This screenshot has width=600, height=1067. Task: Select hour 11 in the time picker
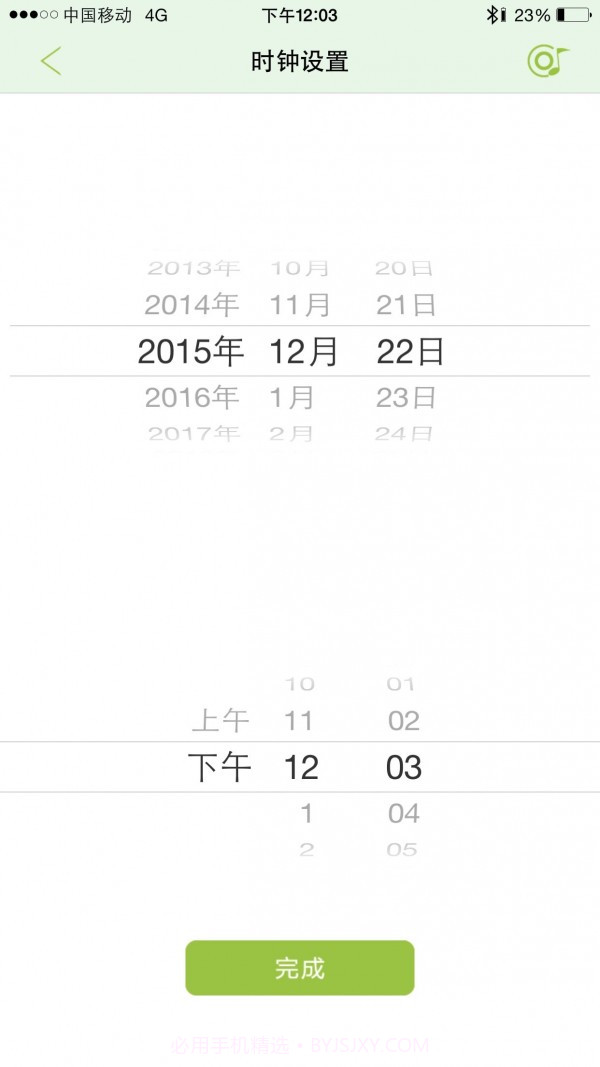299,720
